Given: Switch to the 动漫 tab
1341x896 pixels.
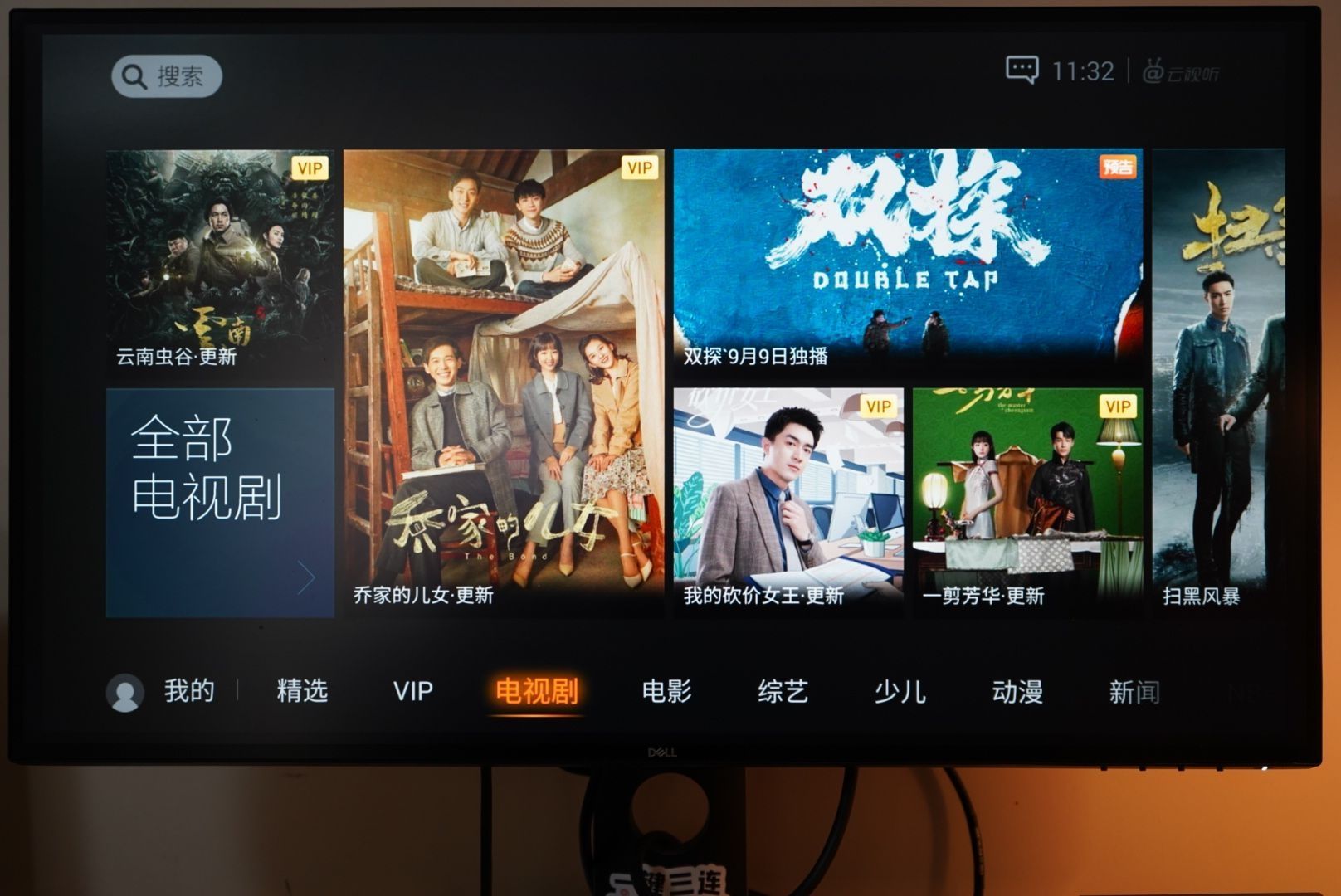Looking at the screenshot, I should coord(1017,691).
